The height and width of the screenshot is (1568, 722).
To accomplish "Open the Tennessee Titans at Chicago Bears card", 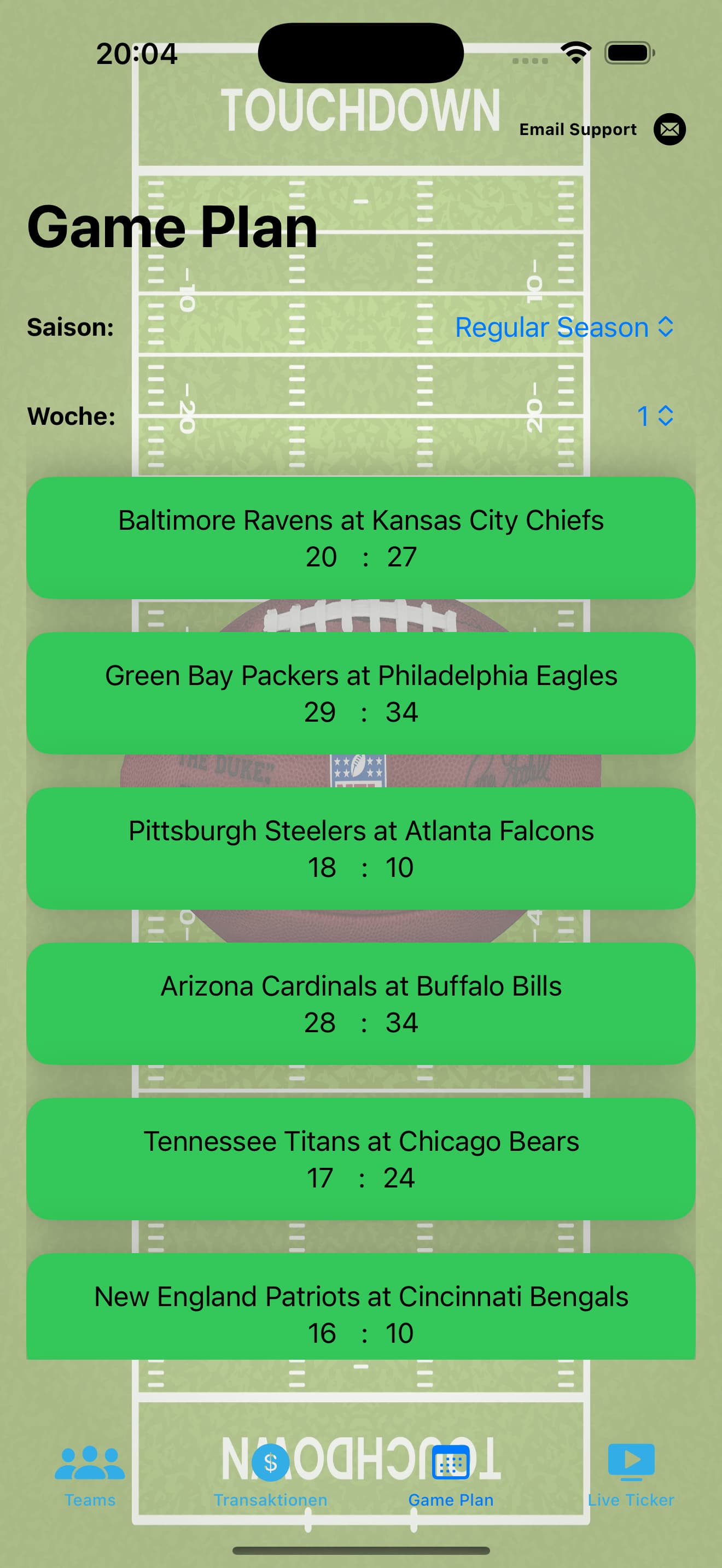I will [x=361, y=1159].
